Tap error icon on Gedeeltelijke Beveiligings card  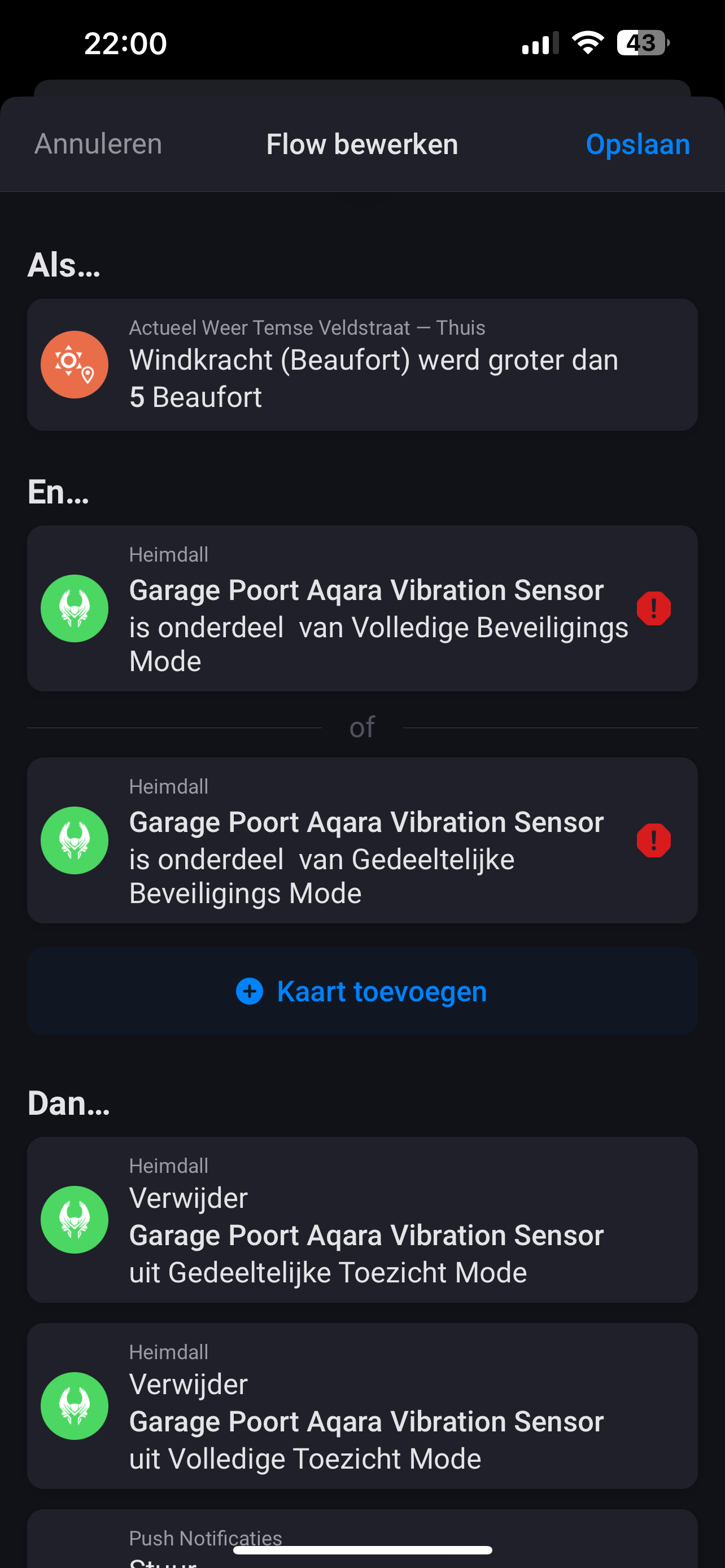pyautogui.click(x=654, y=840)
